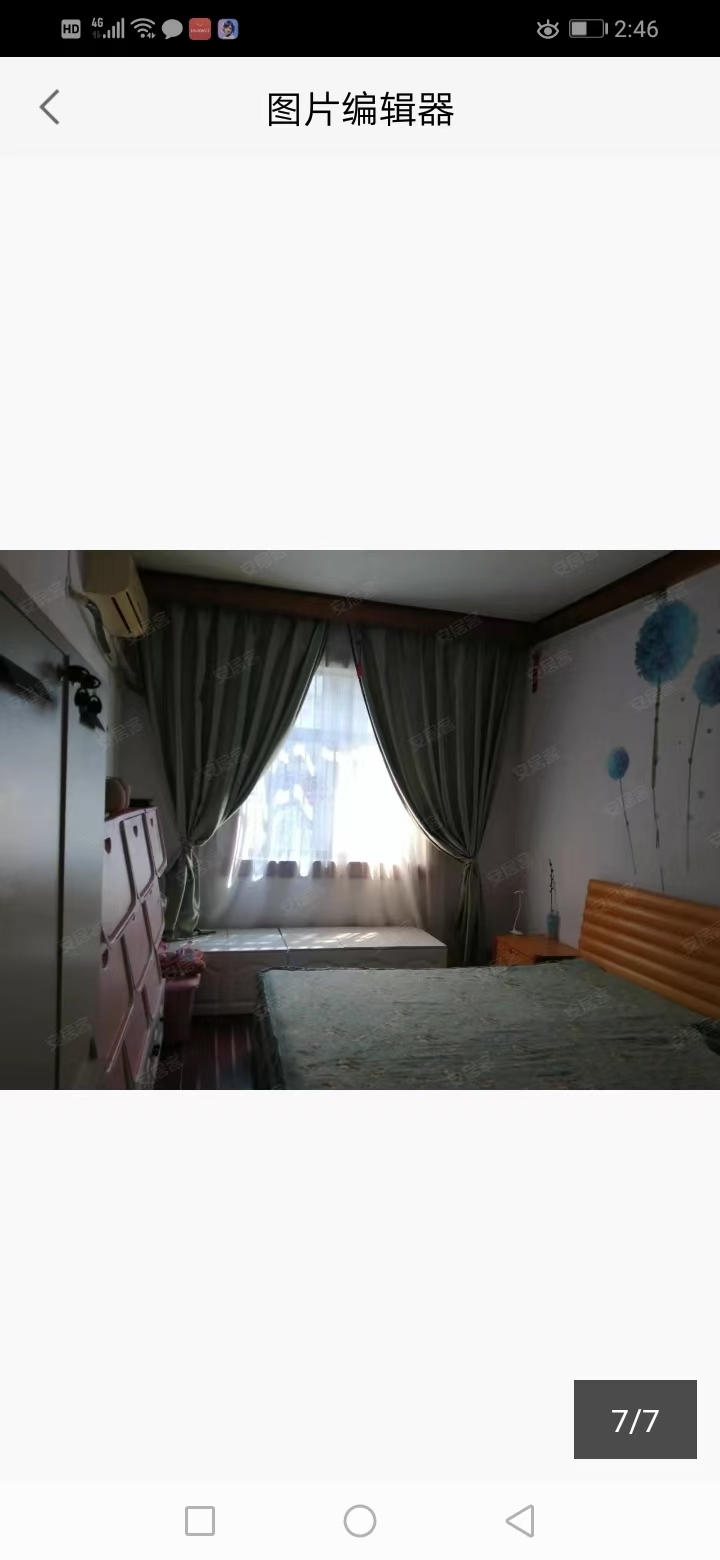Go to the home screen with the circle button
The image size is (720, 1560).
tap(360, 1521)
